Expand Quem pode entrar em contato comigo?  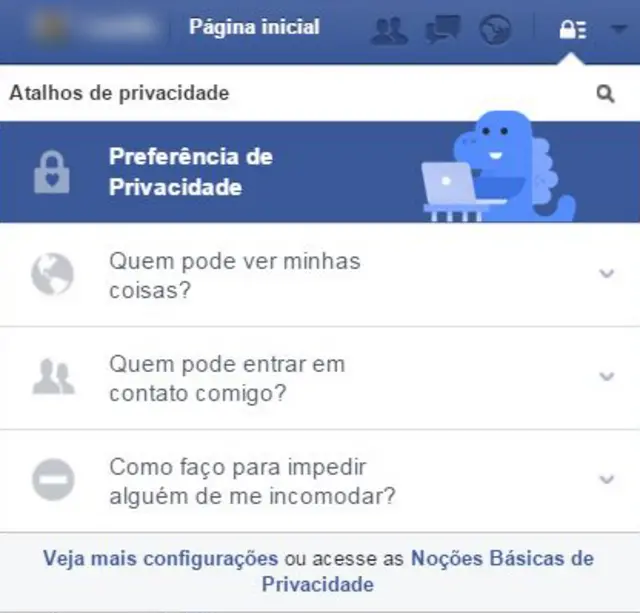[x=606, y=377]
